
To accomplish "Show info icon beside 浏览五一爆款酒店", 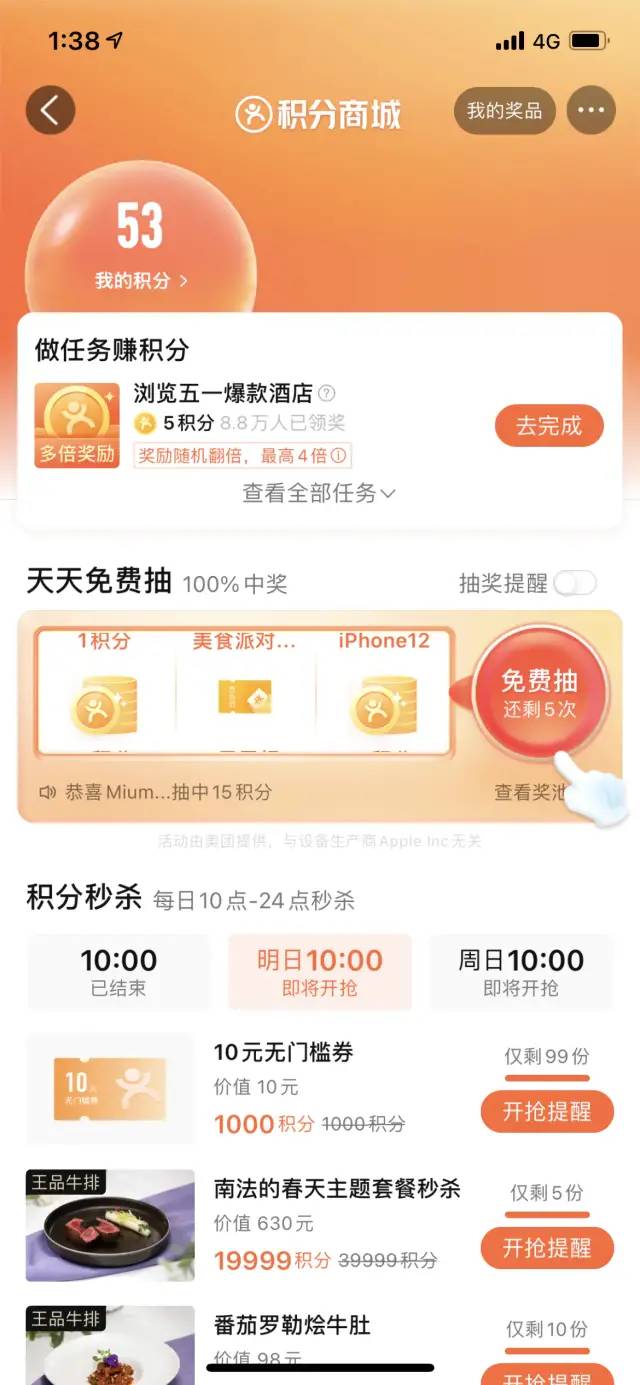I will (327, 393).
